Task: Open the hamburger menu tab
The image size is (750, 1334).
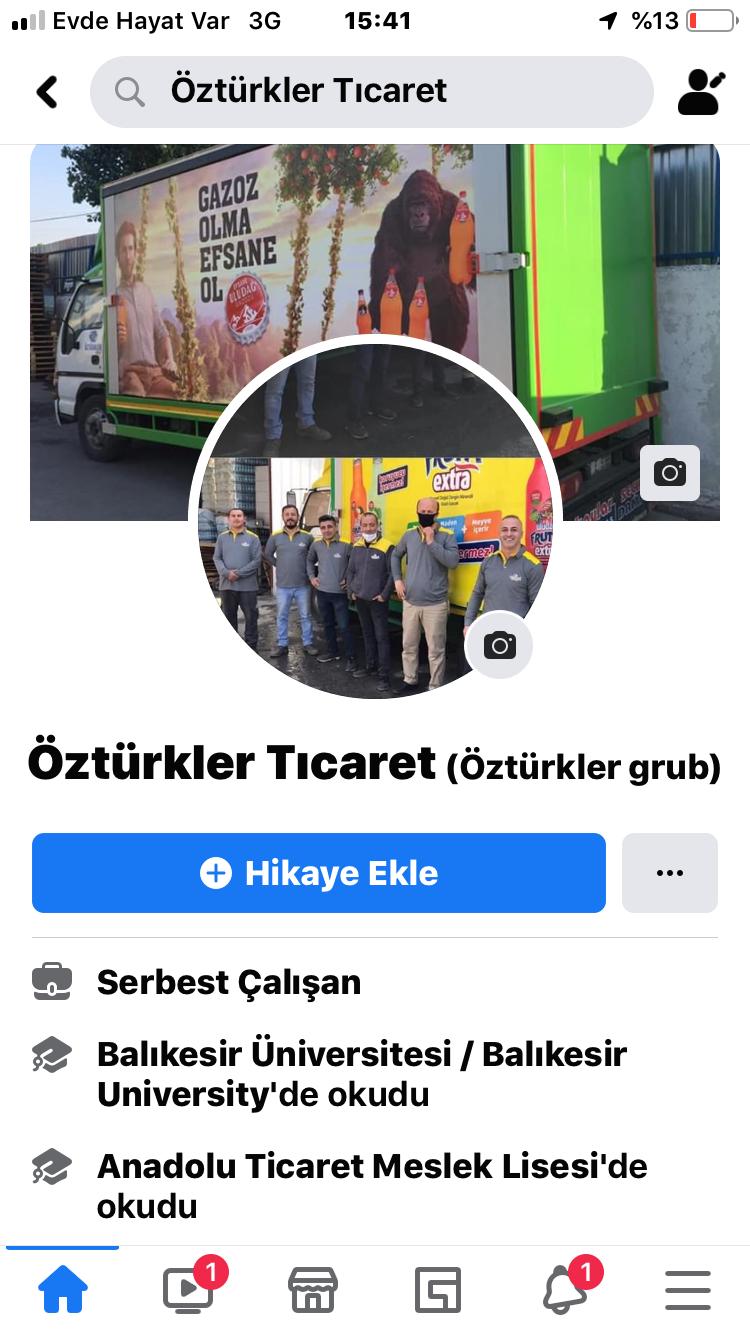Action: point(688,1290)
